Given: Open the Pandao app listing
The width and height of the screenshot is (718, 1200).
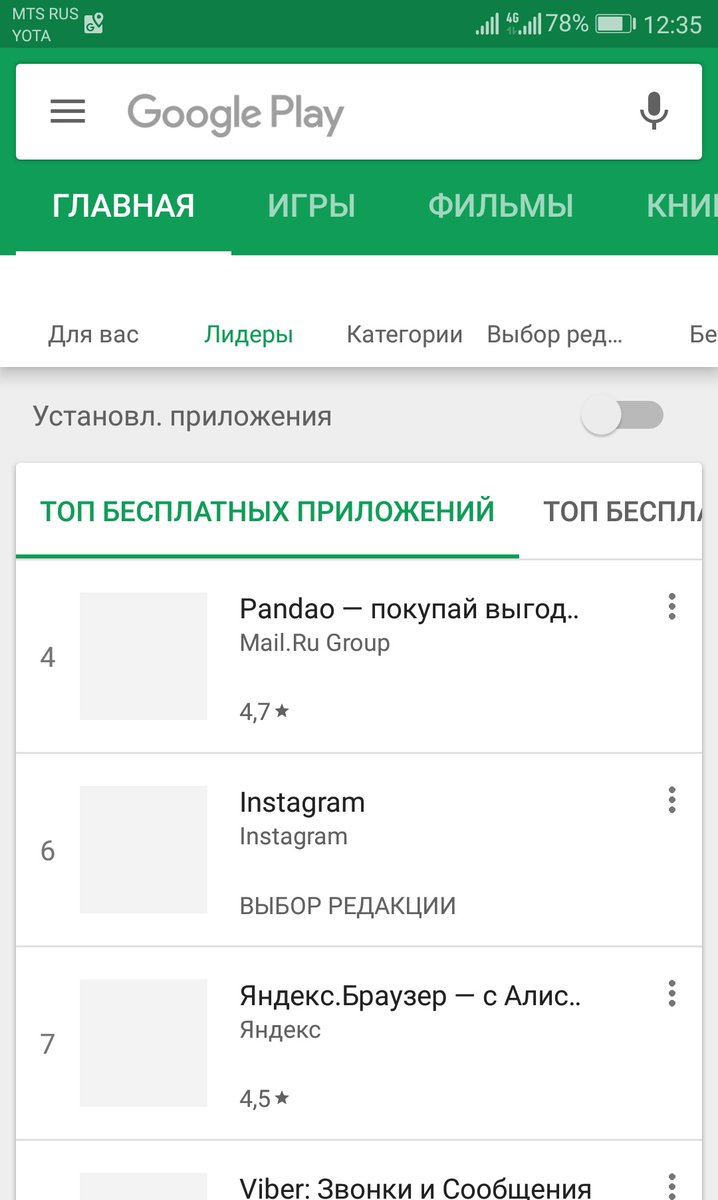Looking at the screenshot, I should (359, 656).
